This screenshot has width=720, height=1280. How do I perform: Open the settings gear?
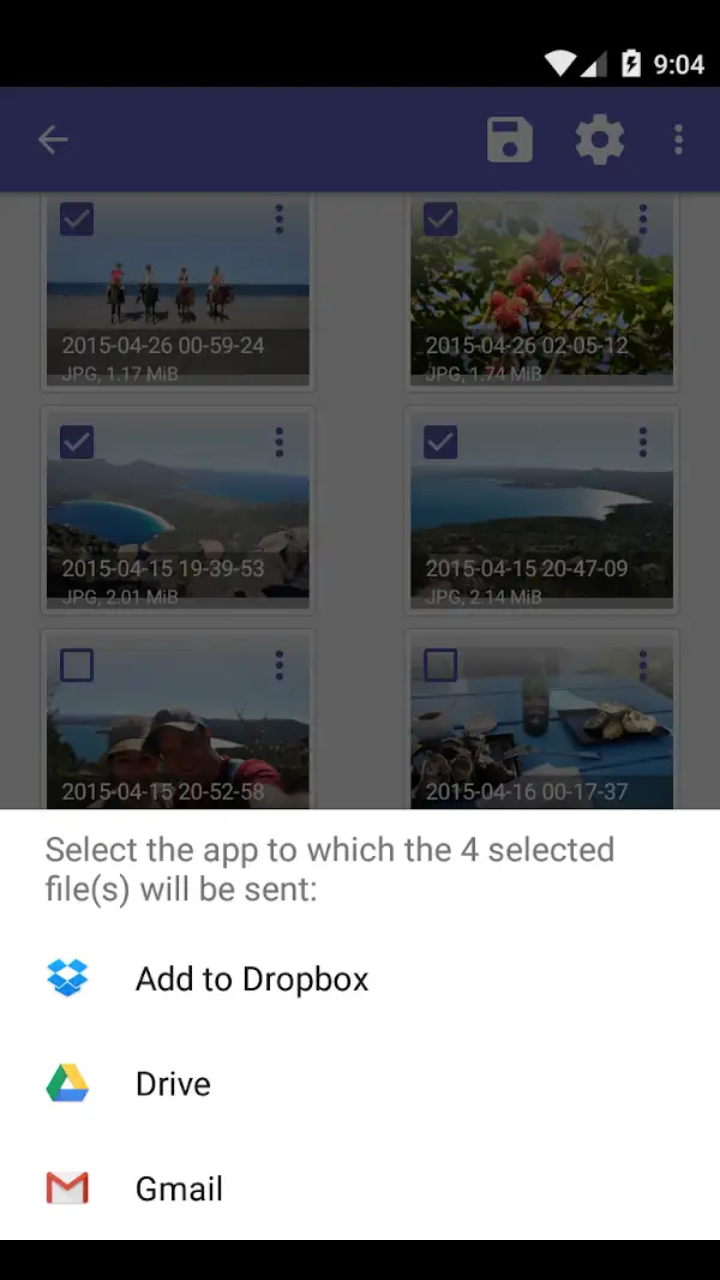coord(599,139)
